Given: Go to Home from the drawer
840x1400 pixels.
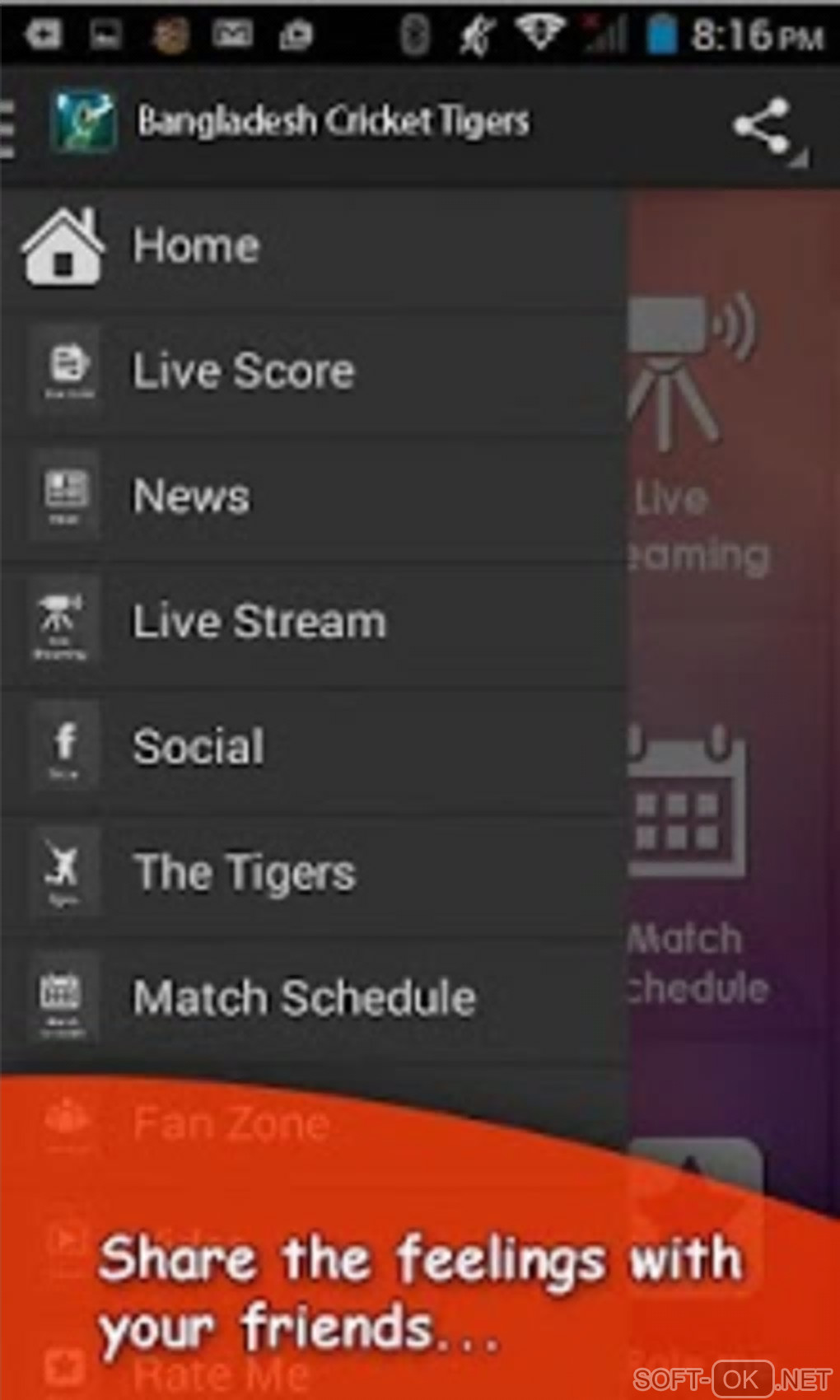Looking at the screenshot, I should [196, 246].
